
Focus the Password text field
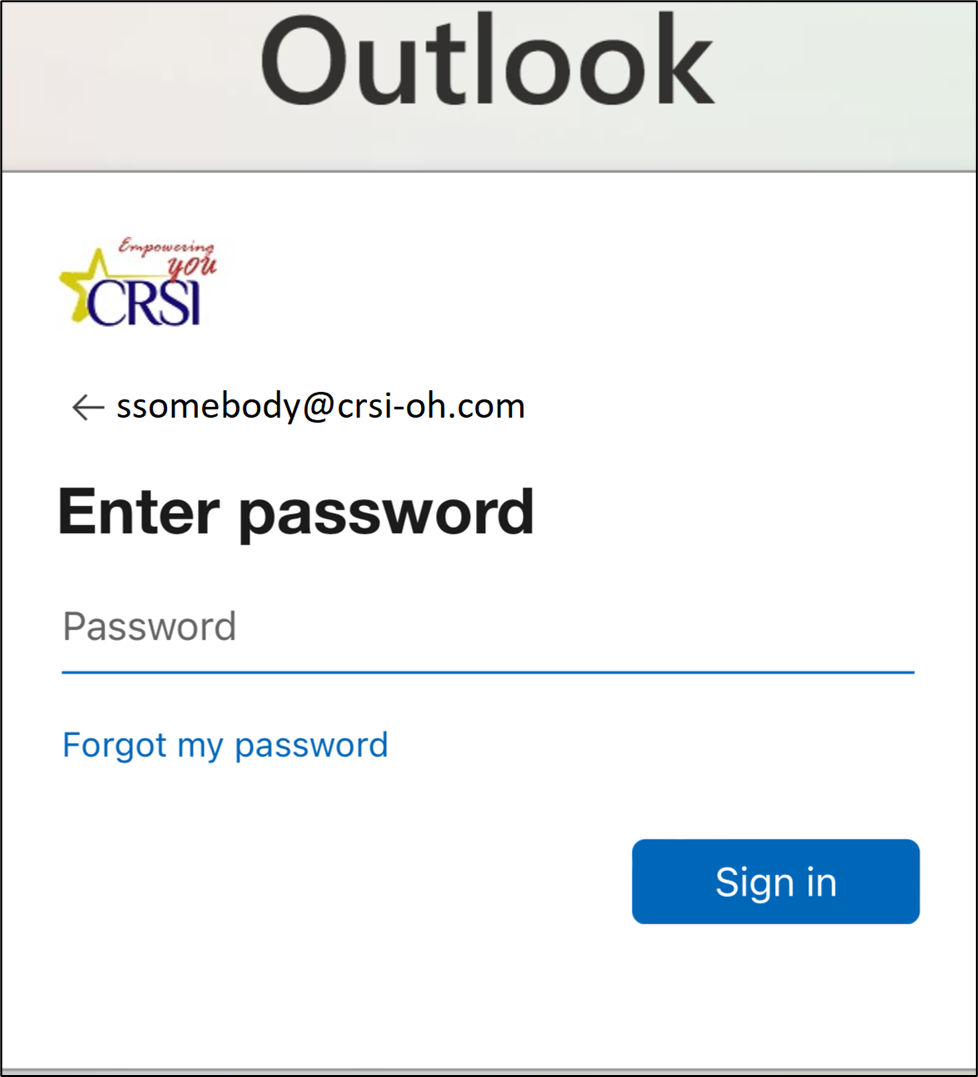point(487,628)
